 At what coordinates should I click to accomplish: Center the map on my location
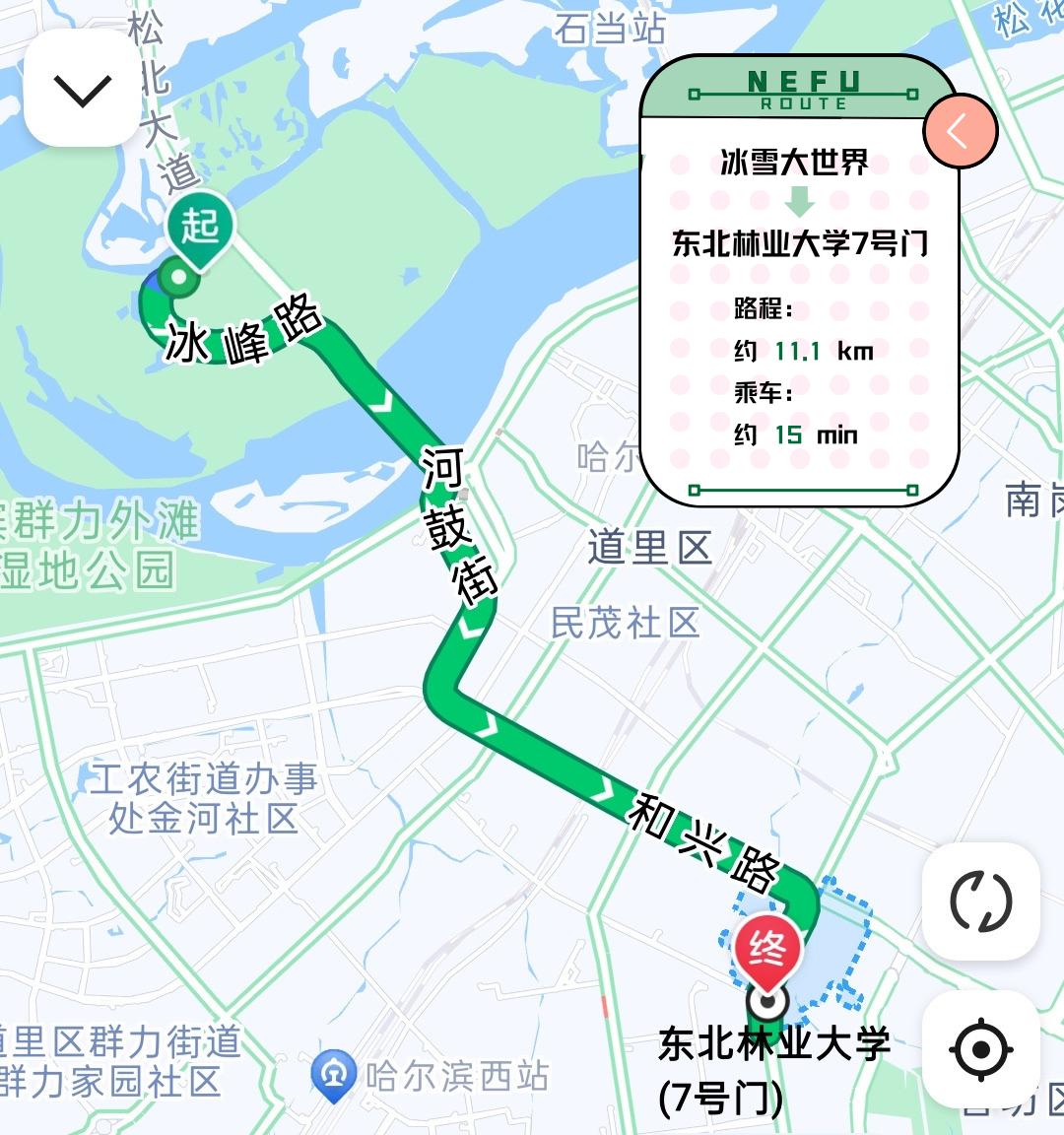point(980,1049)
